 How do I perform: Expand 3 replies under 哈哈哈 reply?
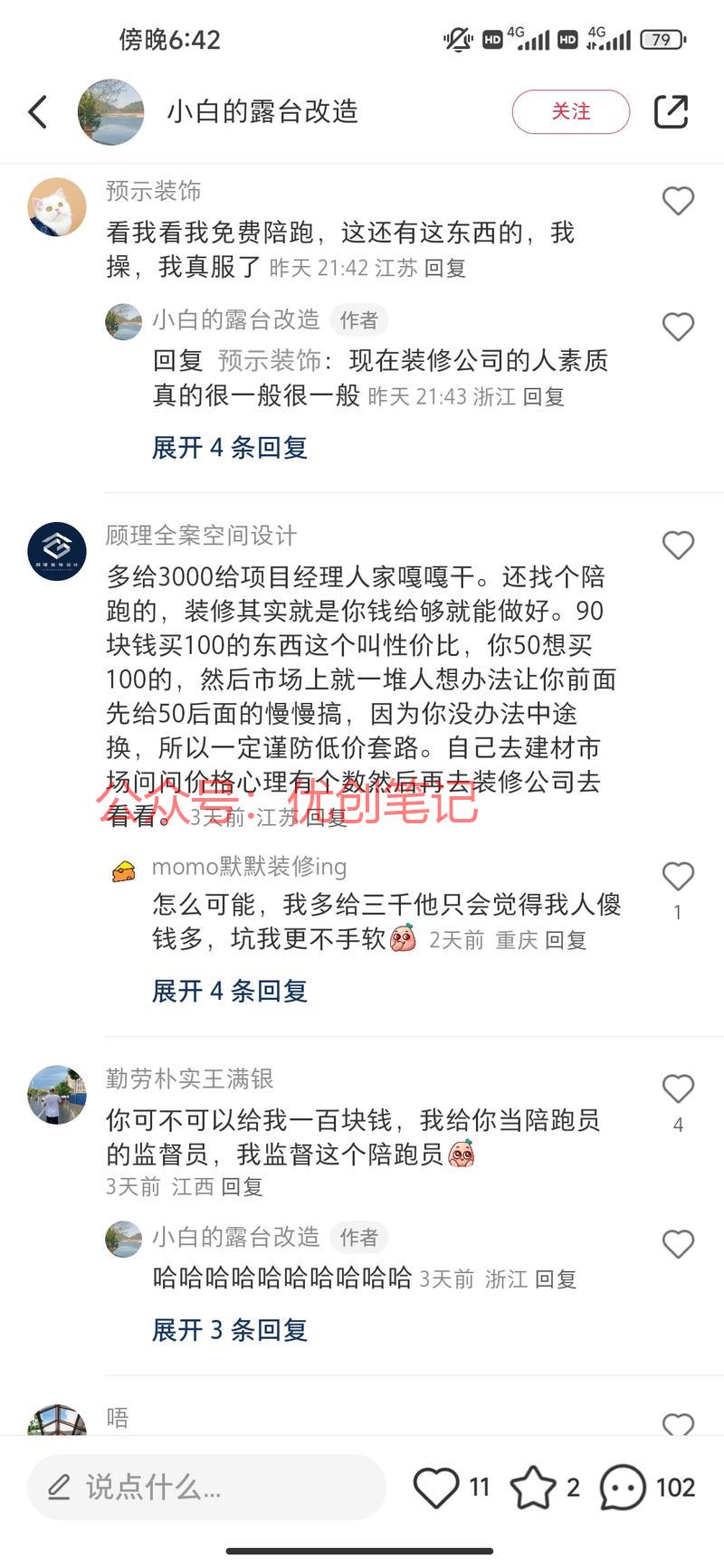point(230,1330)
